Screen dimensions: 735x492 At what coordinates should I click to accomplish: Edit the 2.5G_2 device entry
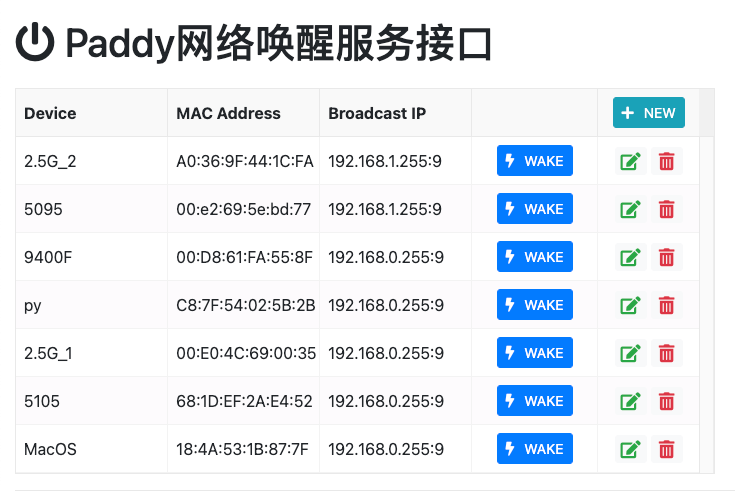click(630, 161)
